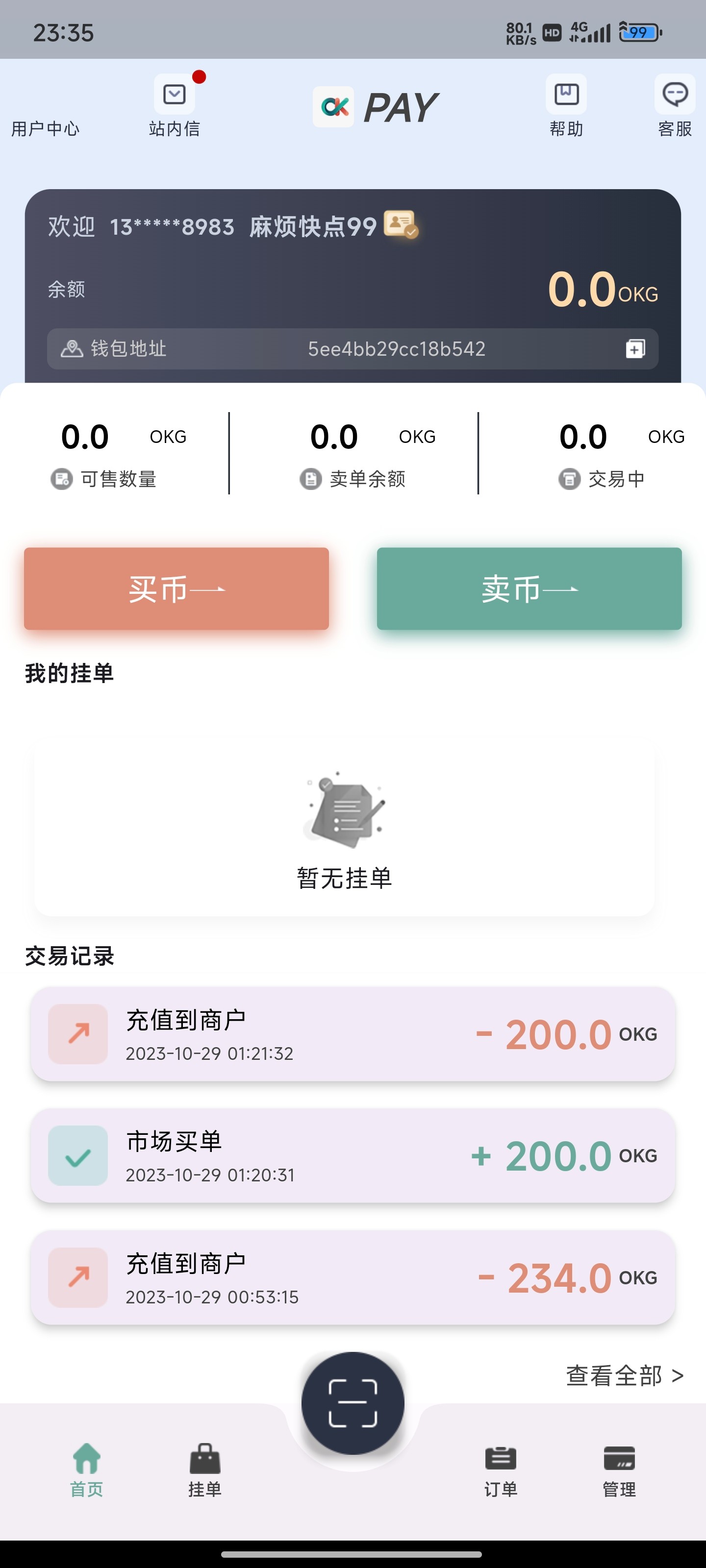Open 充值到商户 record from 00:53:15
The height and width of the screenshot is (1568, 706).
pos(353,1277)
